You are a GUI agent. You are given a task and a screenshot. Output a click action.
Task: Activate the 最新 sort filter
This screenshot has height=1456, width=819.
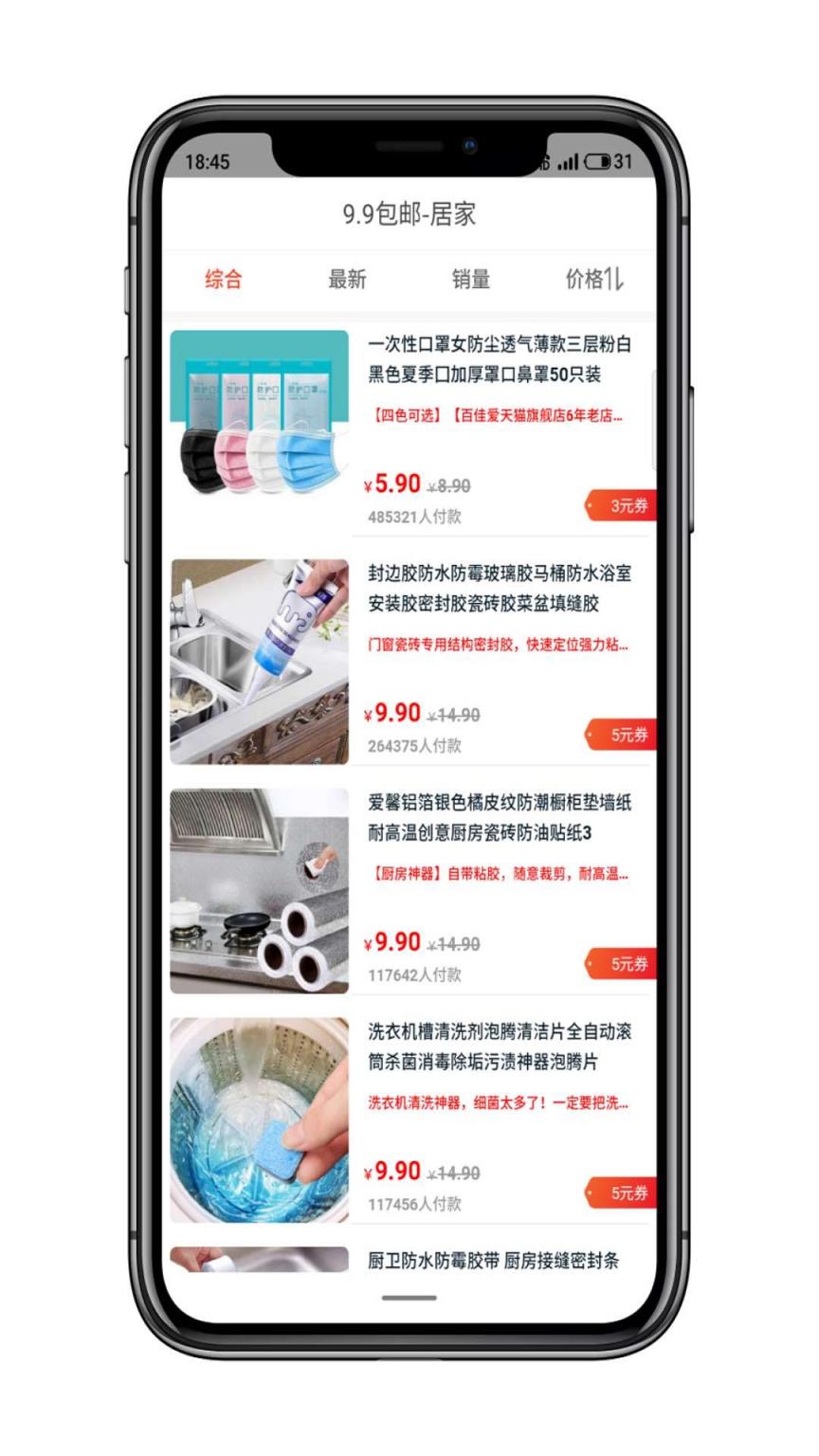347,279
